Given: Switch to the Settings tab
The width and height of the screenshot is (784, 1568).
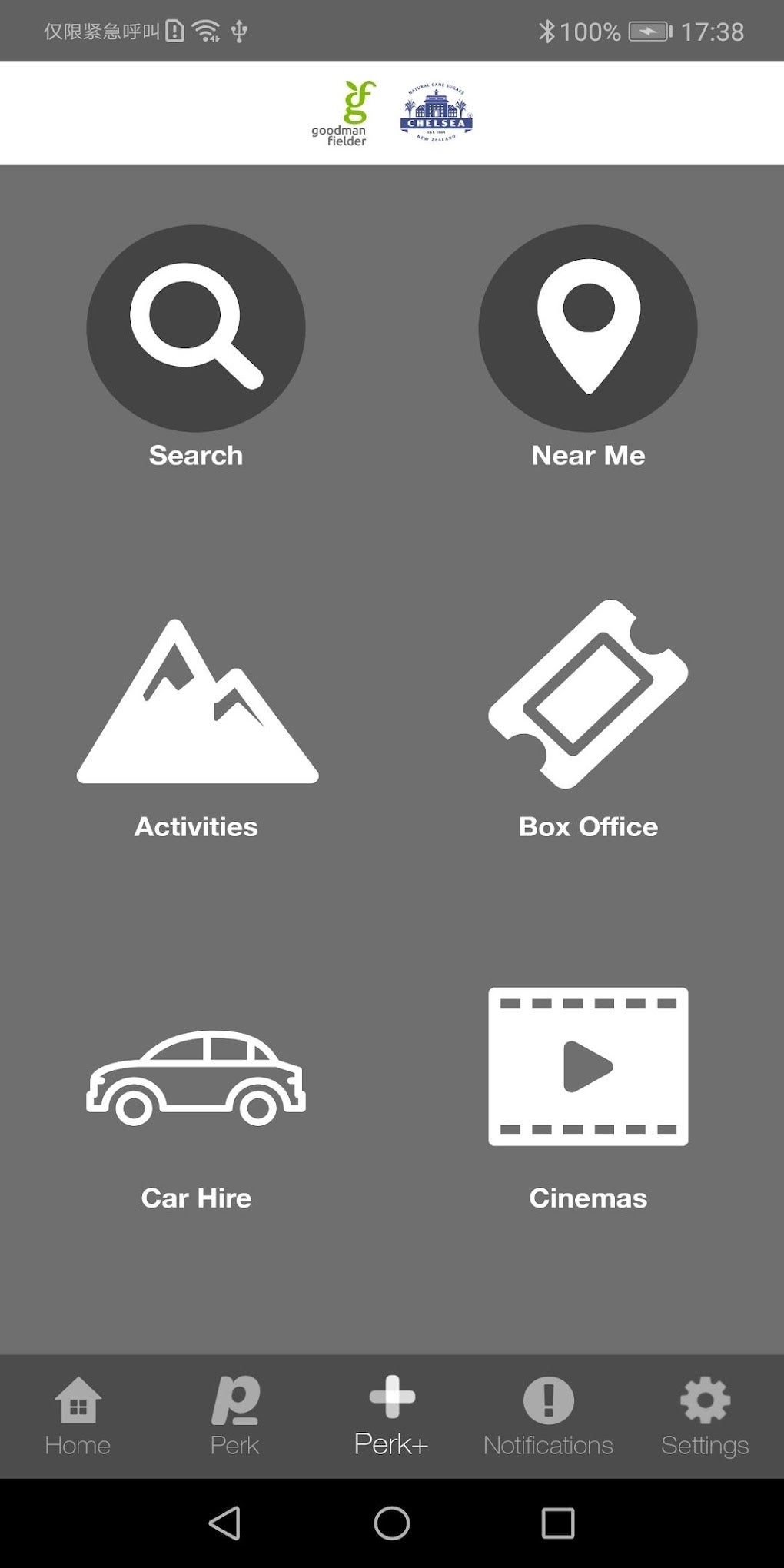Looking at the screenshot, I should click(705, 1416).
